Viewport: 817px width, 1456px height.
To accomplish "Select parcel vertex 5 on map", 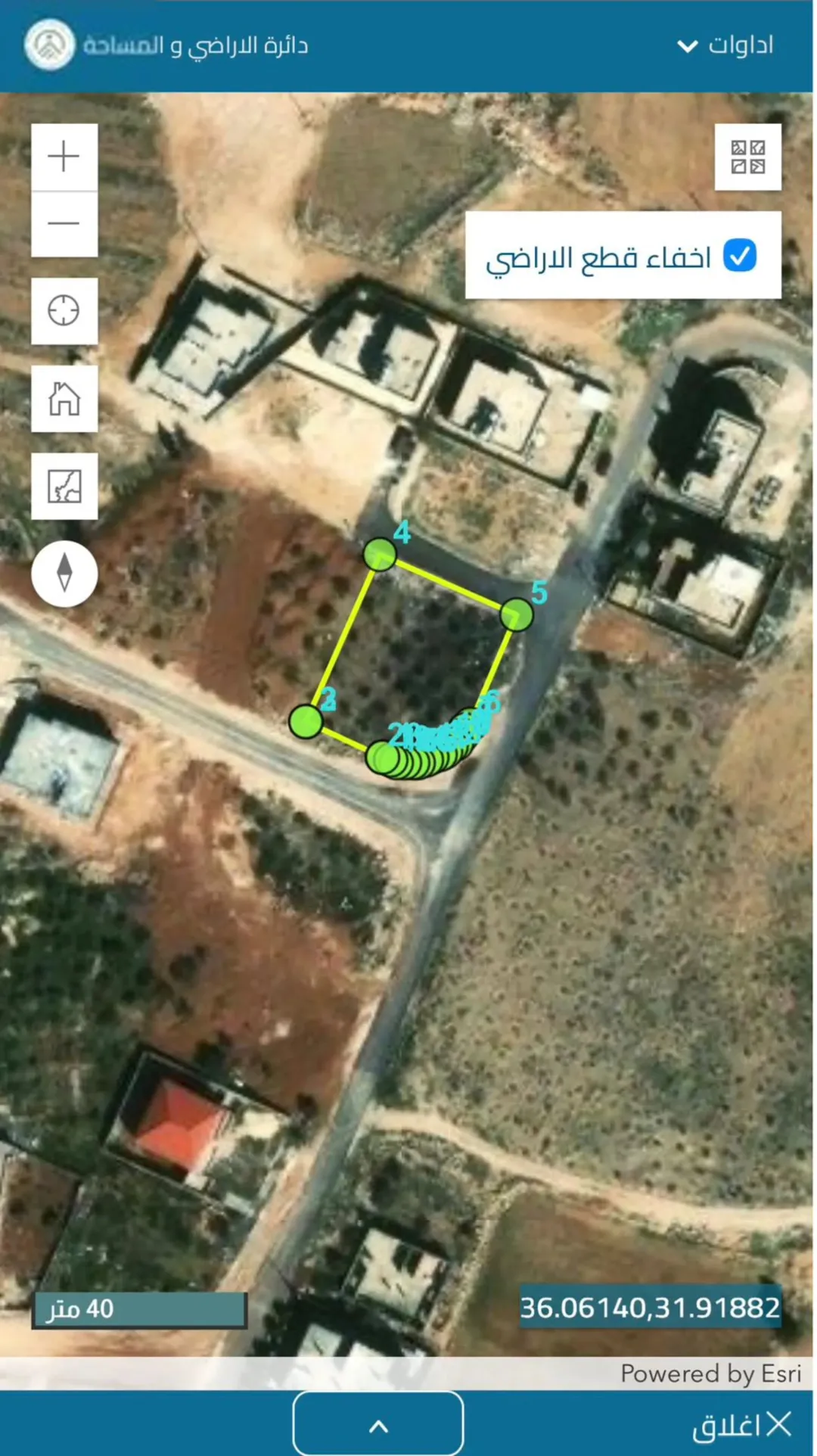I will pos(517,614).
